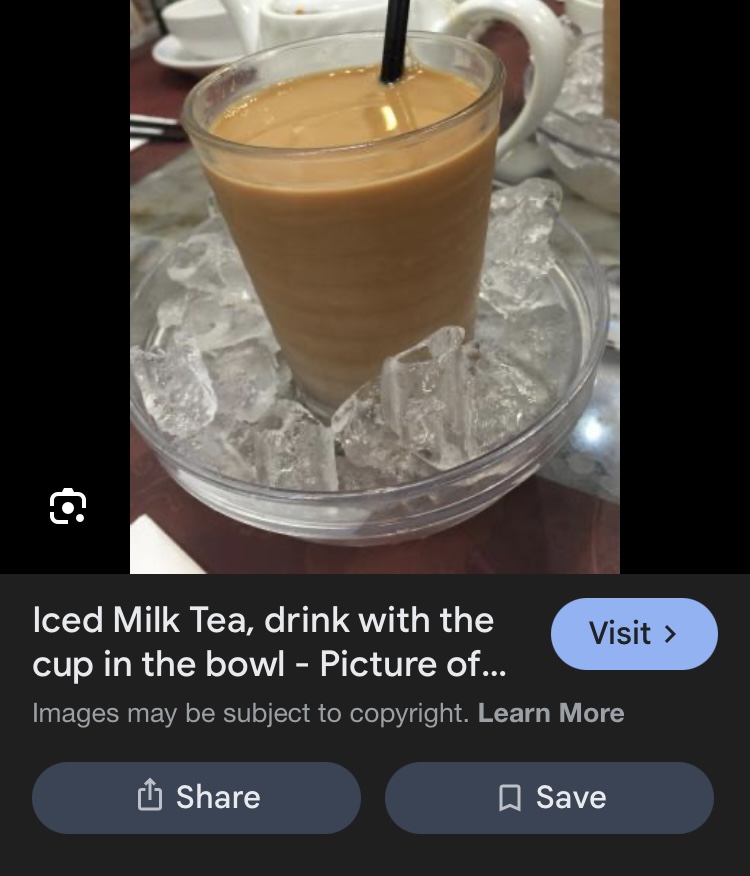Tap the Visit button

click(633, 634)
